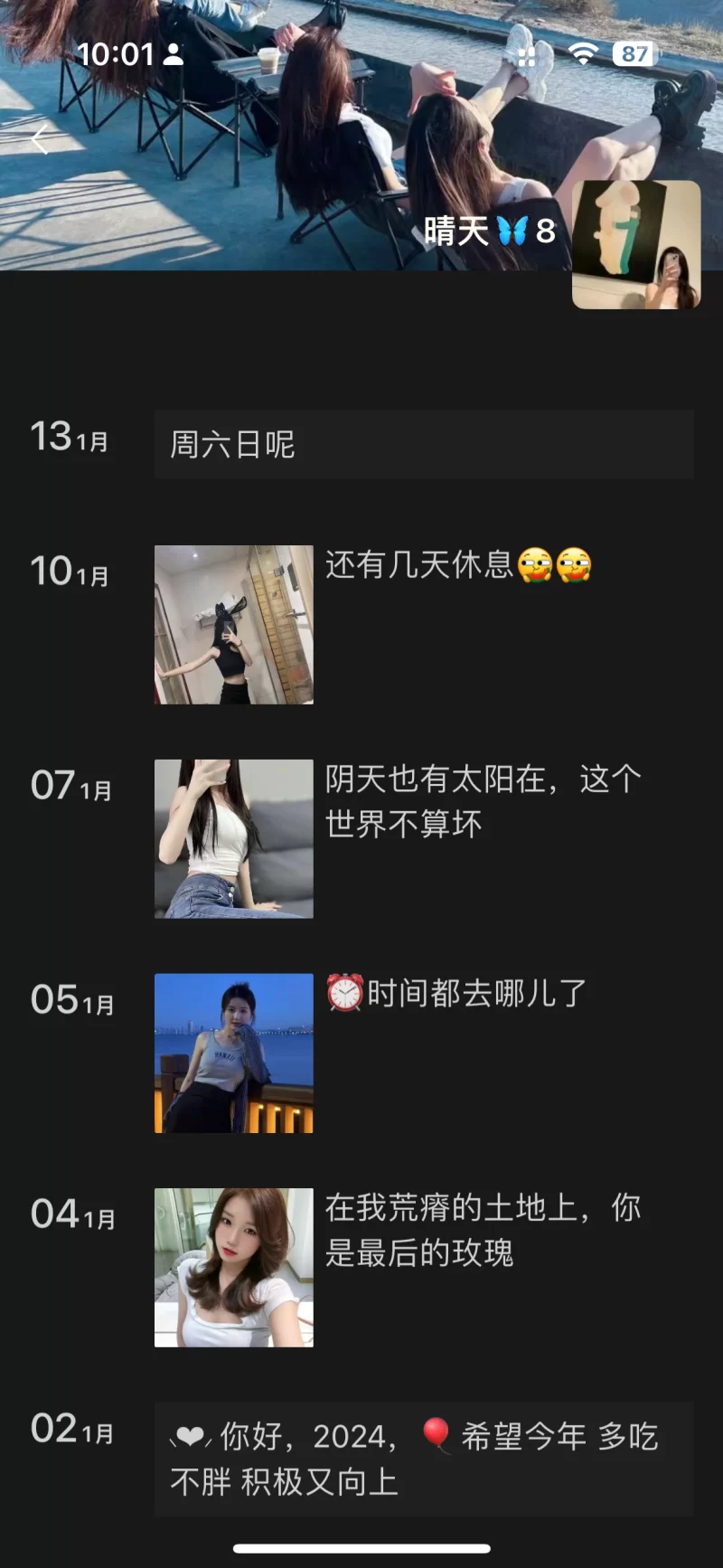Open the photo posted on 07 January

(x=233, y=838)
